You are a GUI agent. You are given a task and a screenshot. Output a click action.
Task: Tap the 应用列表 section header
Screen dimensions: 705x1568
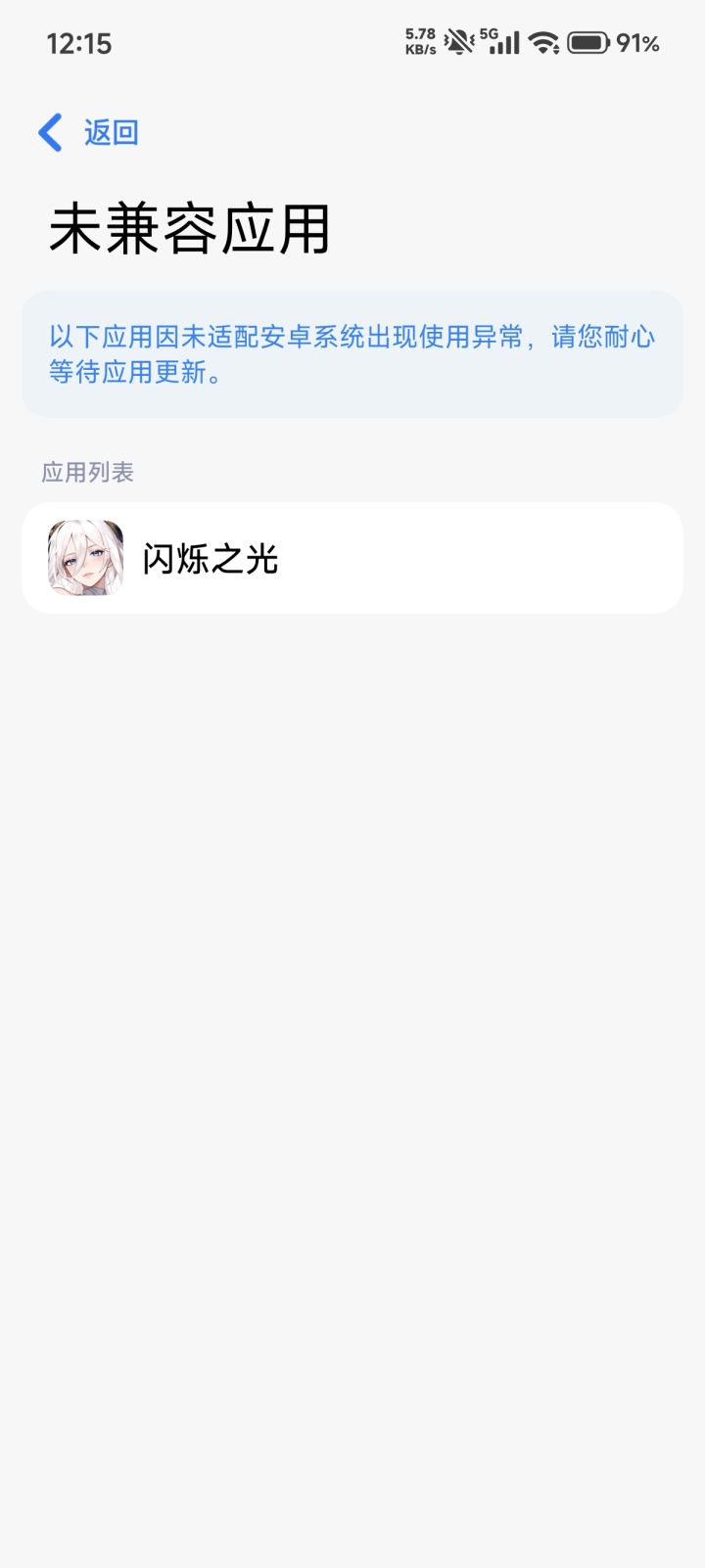[89, 472]
